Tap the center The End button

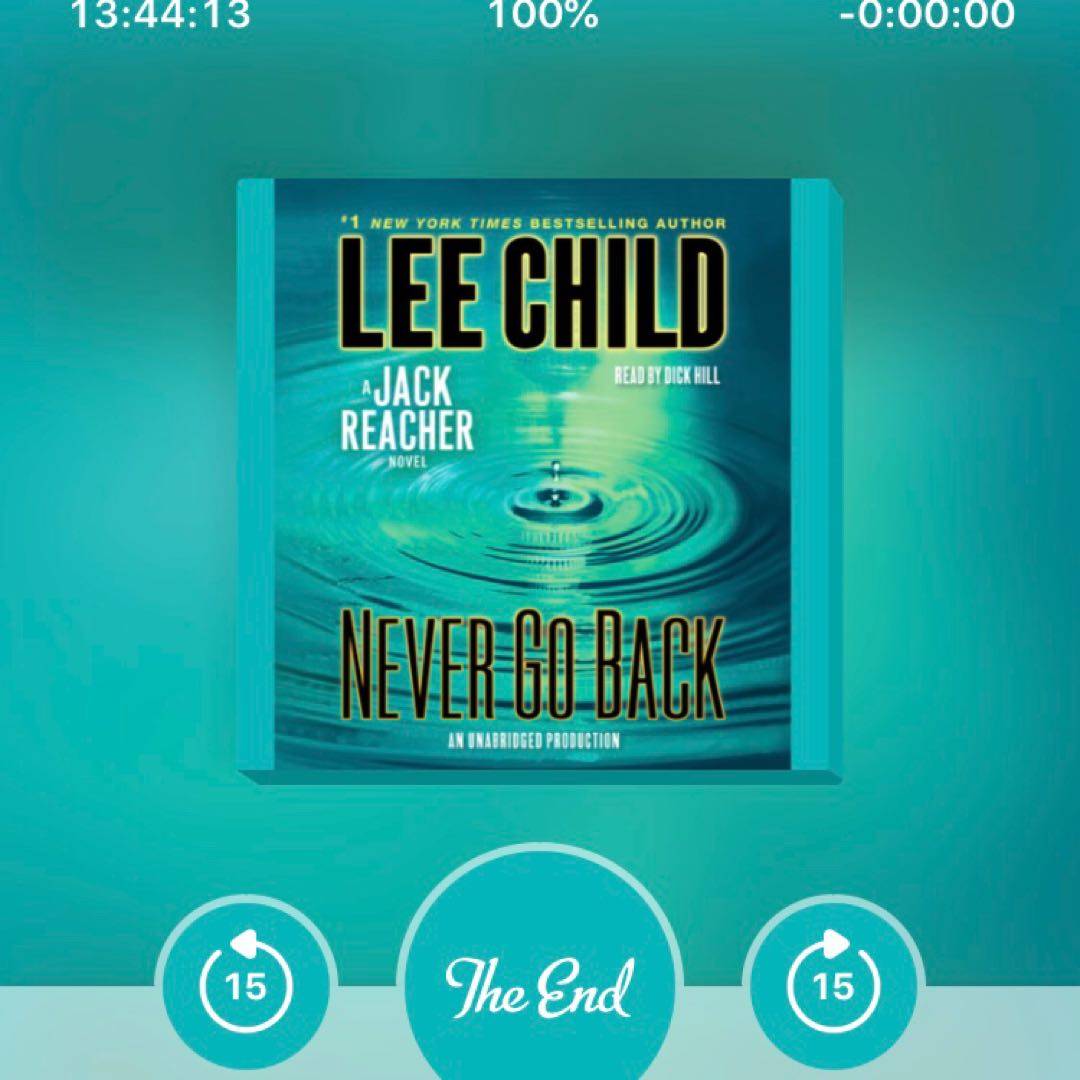(540, 985)
